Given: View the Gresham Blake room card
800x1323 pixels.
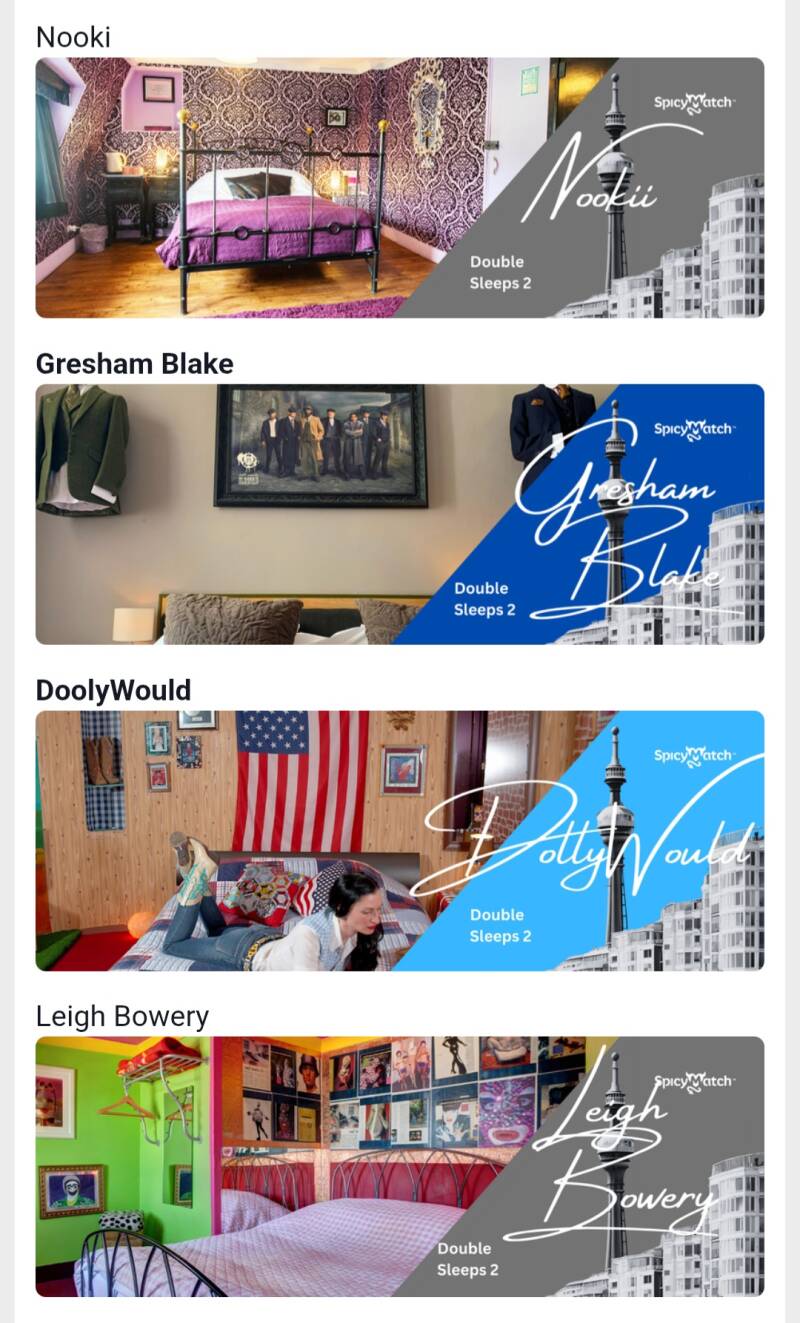Looking at the screenshot, I should (x=400, y=514).
